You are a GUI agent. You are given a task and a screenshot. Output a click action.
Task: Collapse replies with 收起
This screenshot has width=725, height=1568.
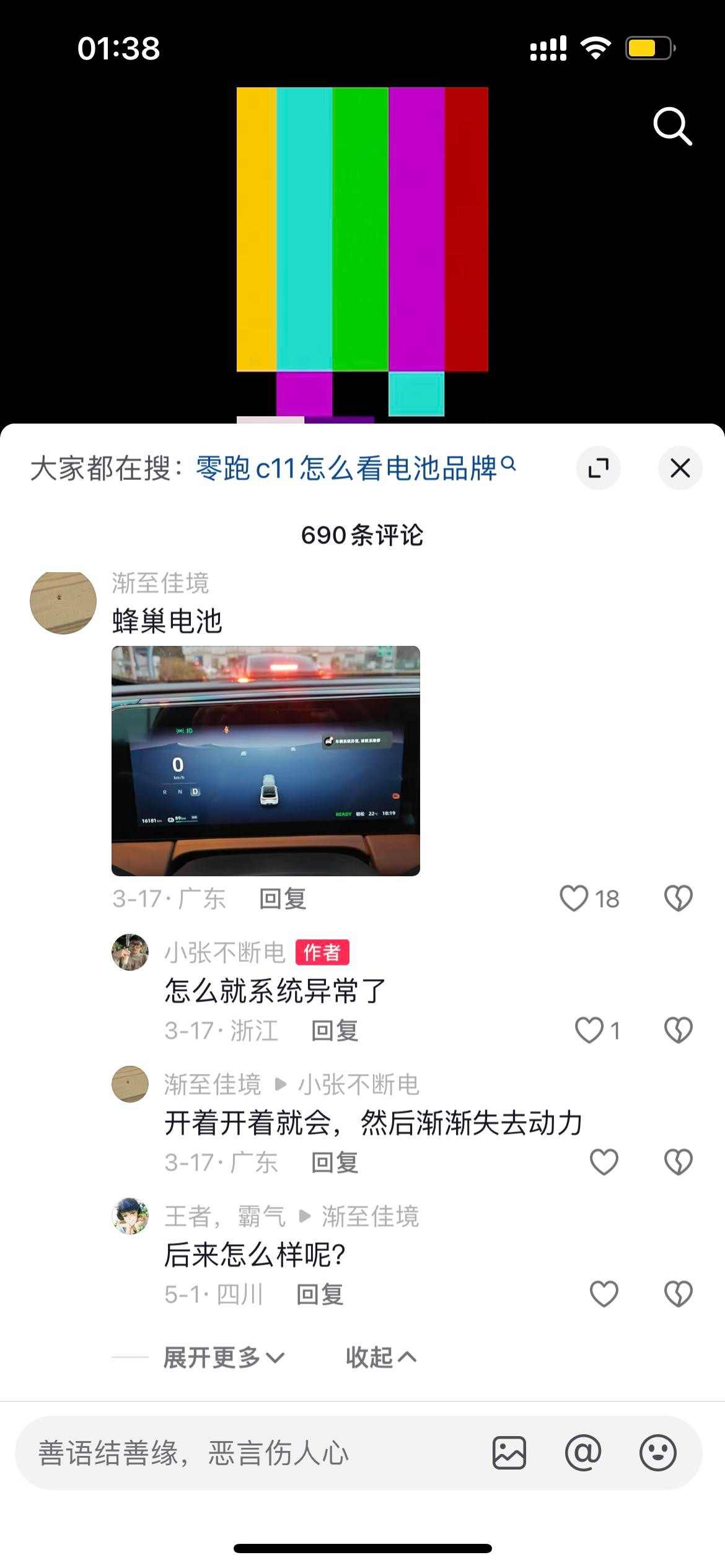point(380,1357)
